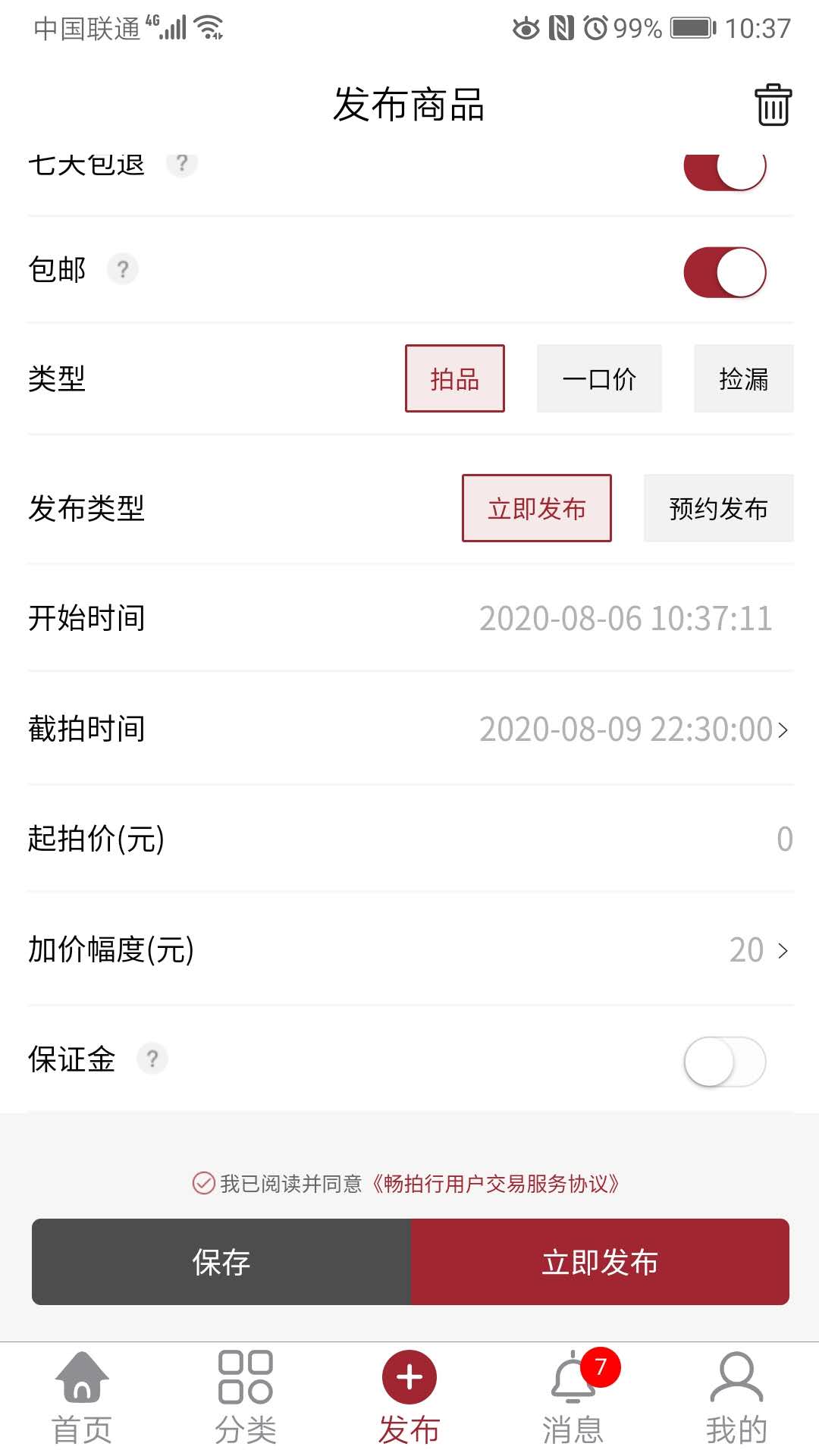Select 一口价 as the item type
The image size is (819, 1456).
tap(599, 378)
